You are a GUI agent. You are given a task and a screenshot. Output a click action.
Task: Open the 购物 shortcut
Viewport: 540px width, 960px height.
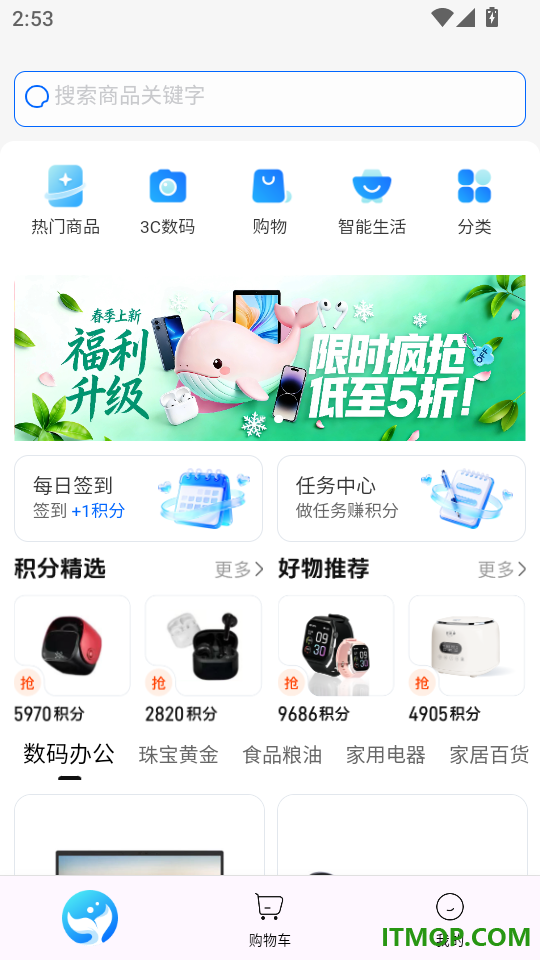point(269,200)
